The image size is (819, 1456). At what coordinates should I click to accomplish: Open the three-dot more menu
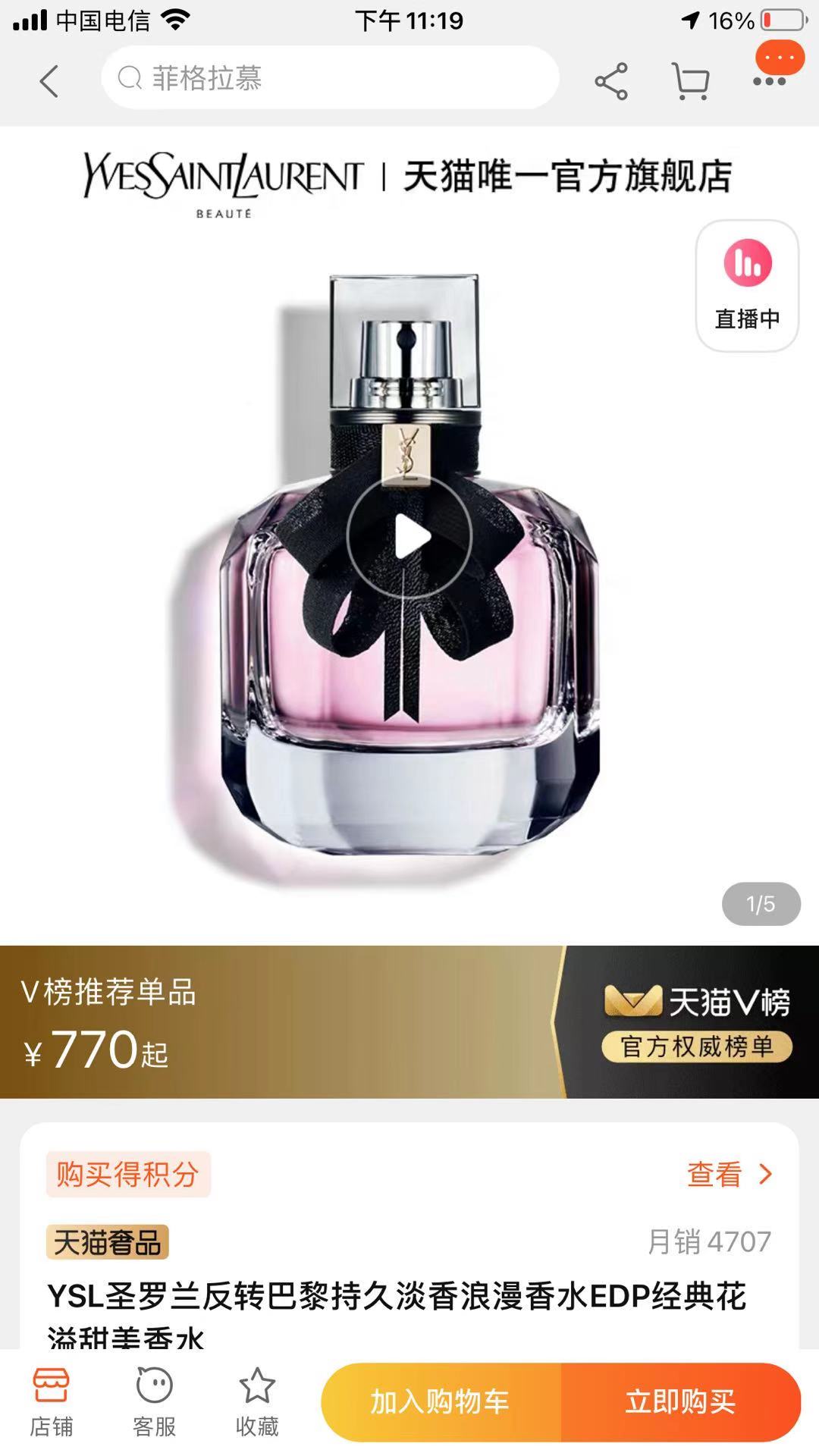click(x=769, y=81)
